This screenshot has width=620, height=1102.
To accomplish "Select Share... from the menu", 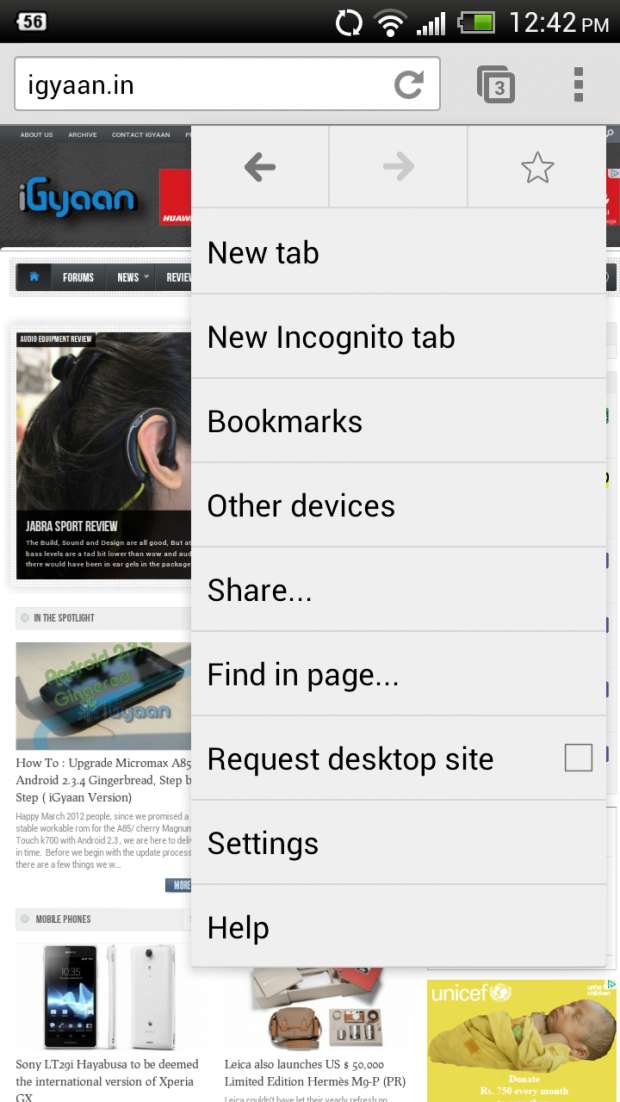I will tap(398, 590).
